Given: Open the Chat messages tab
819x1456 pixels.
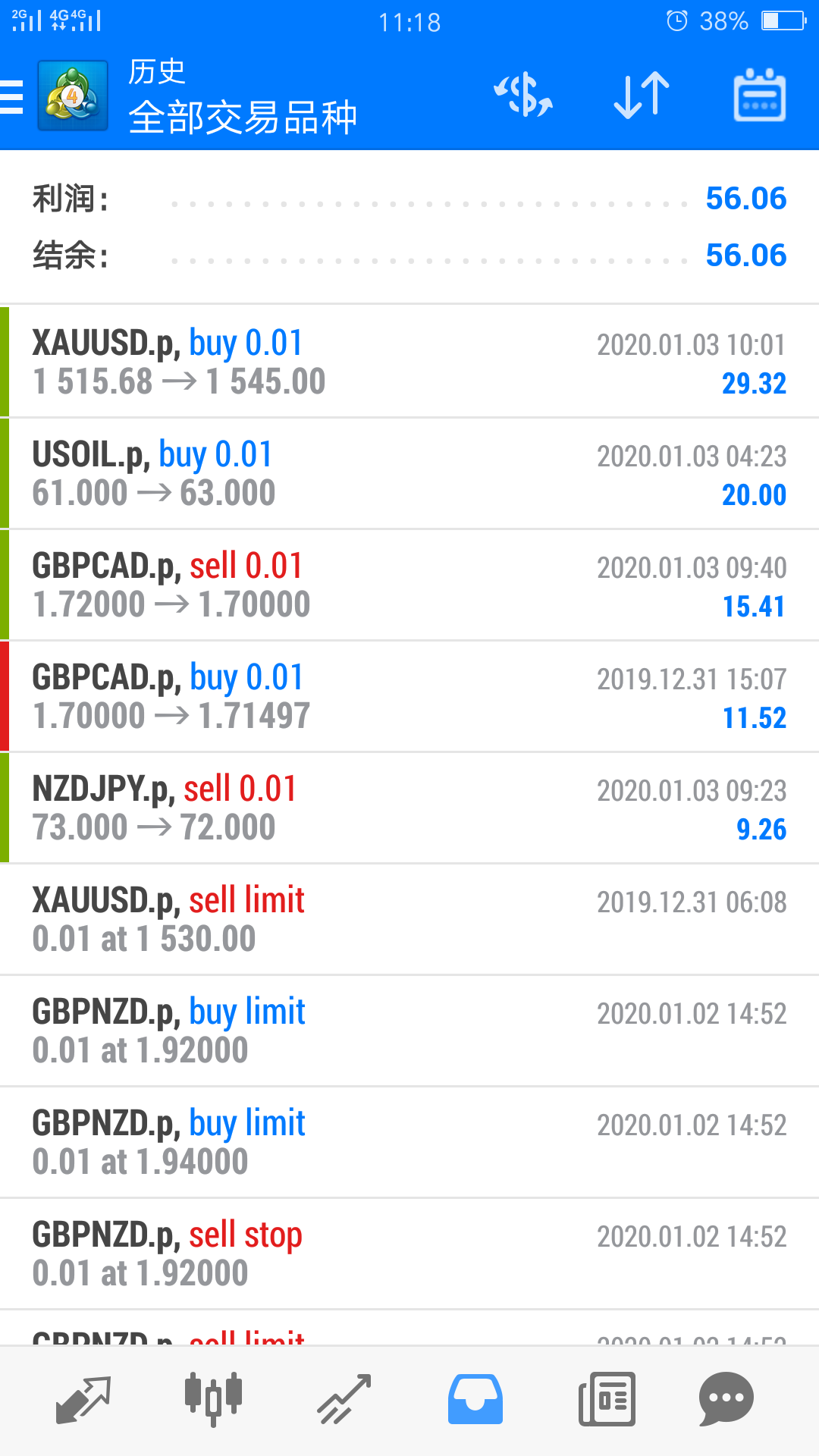Looking at the screenshot, I should pyautogui.click(x=726, y=1399).
